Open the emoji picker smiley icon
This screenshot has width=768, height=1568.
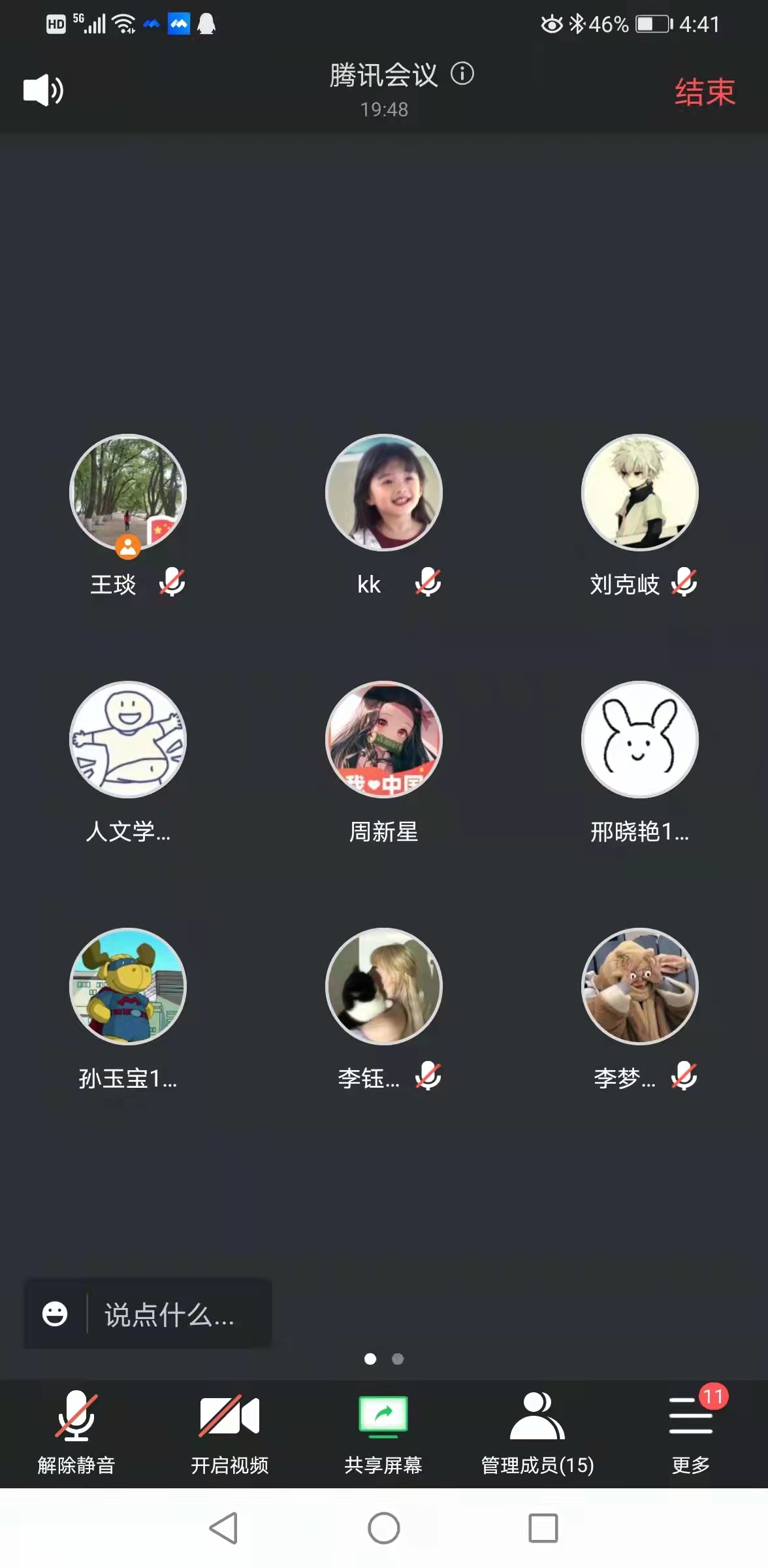55,1313
